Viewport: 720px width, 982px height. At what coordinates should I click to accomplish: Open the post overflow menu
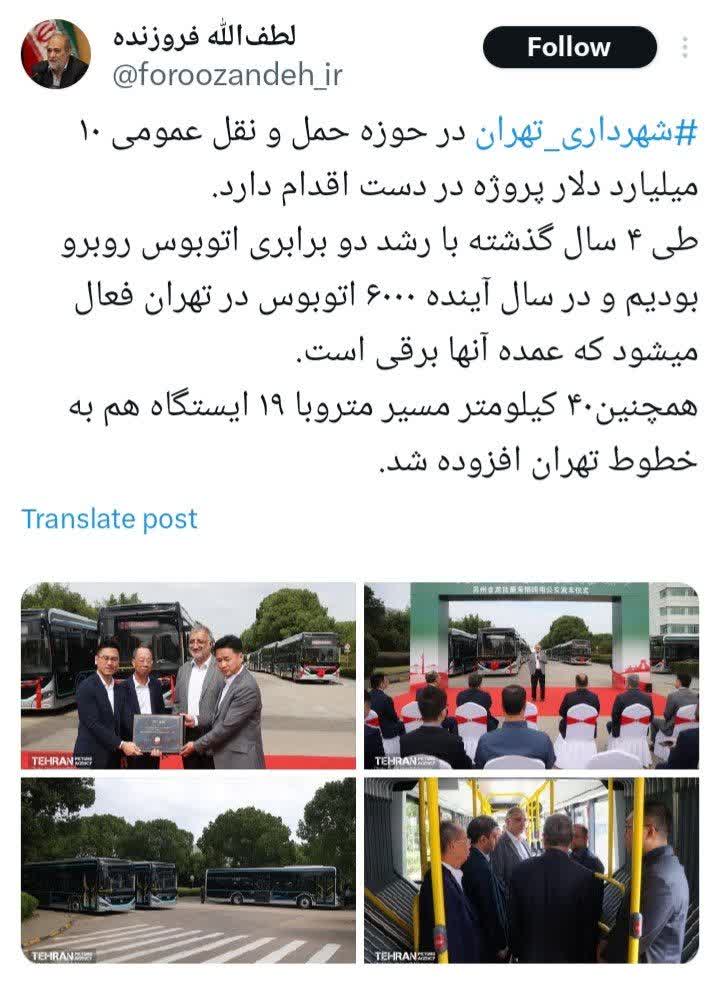(x=685, y=48)
